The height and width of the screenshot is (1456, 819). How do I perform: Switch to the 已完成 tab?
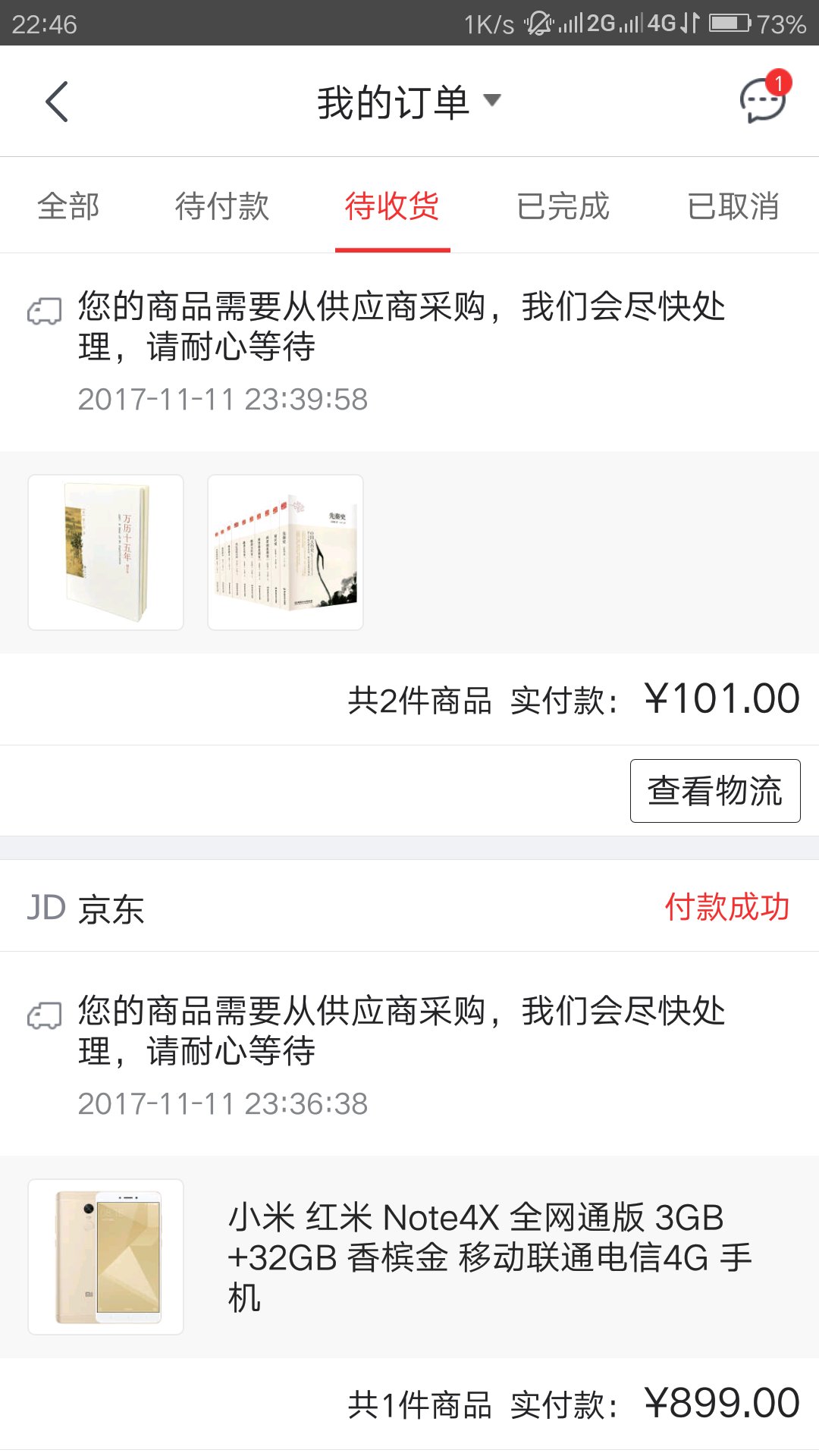pos(563,206)
